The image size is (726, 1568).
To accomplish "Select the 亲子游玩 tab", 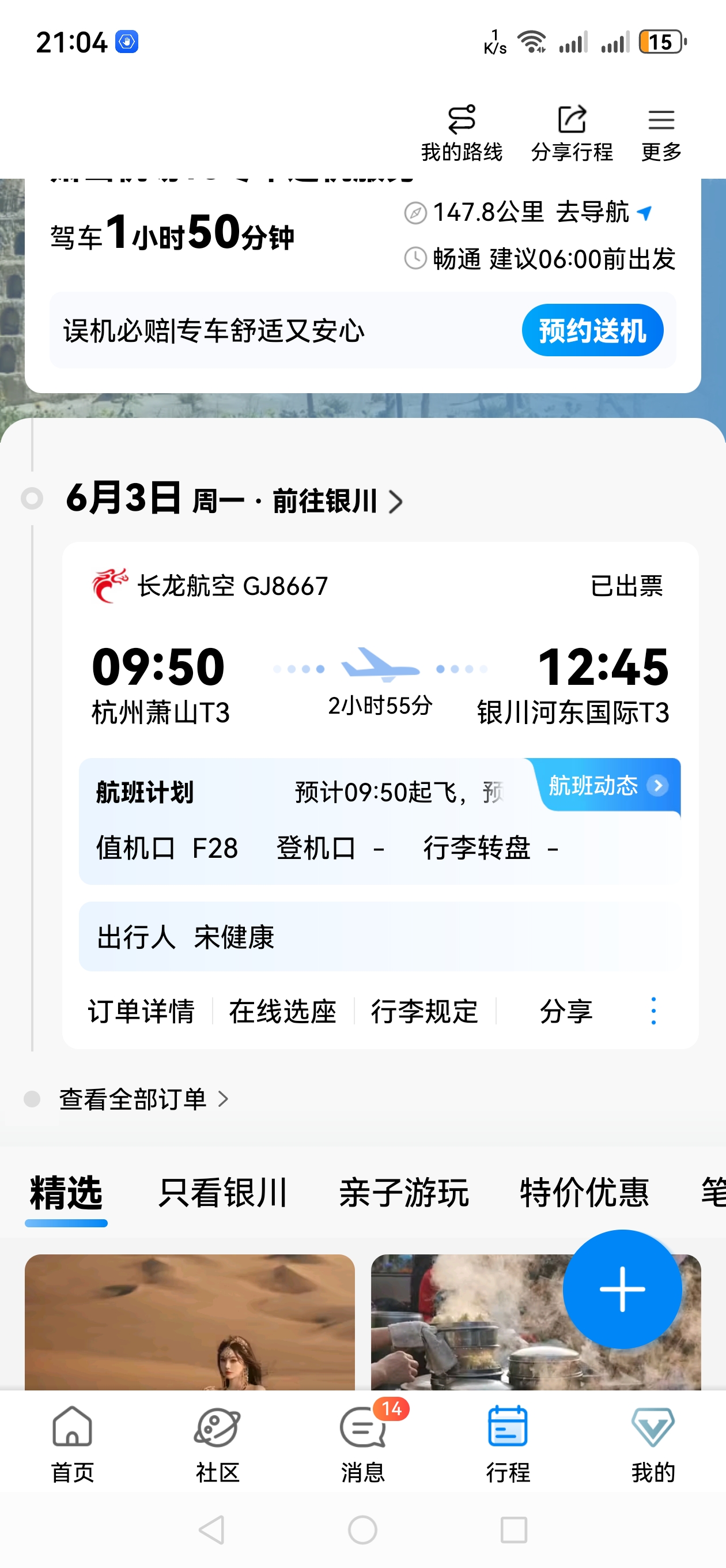I will (x=403, y=1192).
